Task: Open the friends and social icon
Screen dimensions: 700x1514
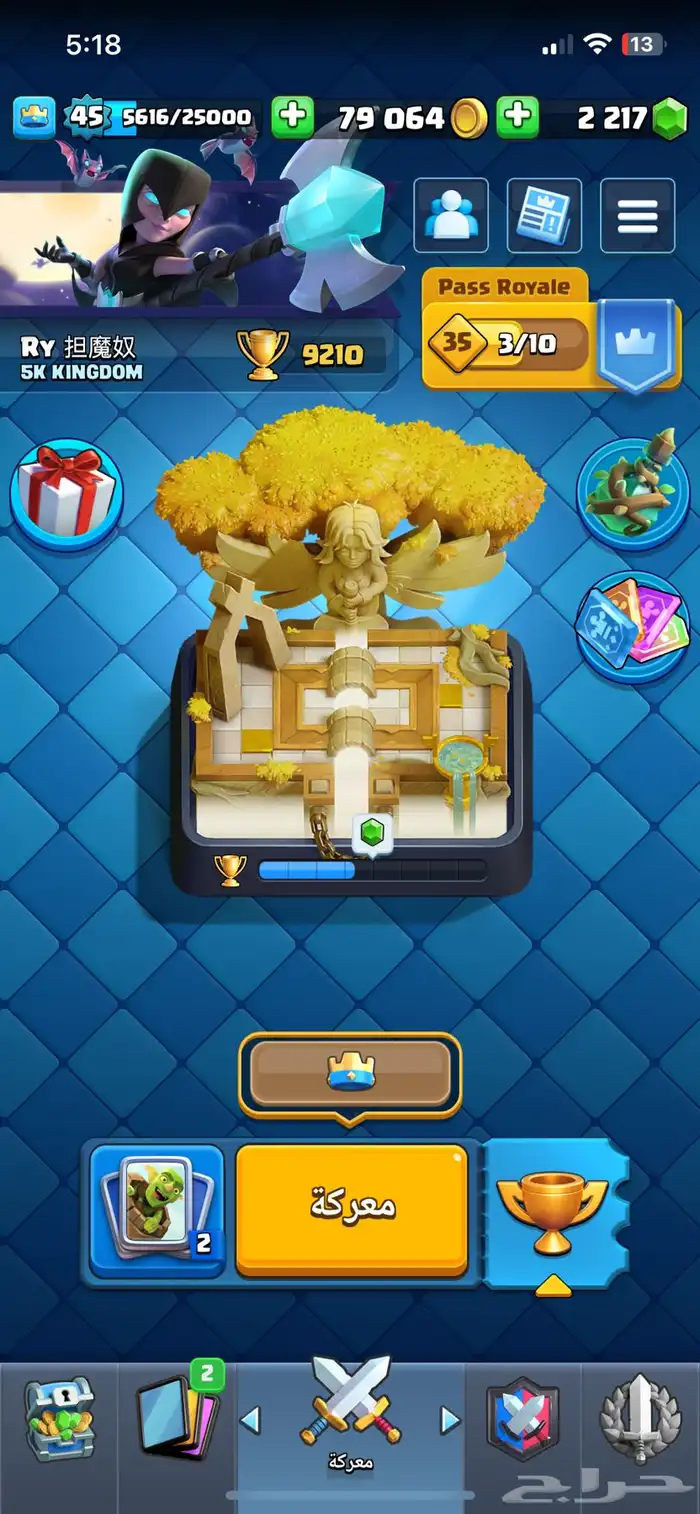Action: pos(451,215)
